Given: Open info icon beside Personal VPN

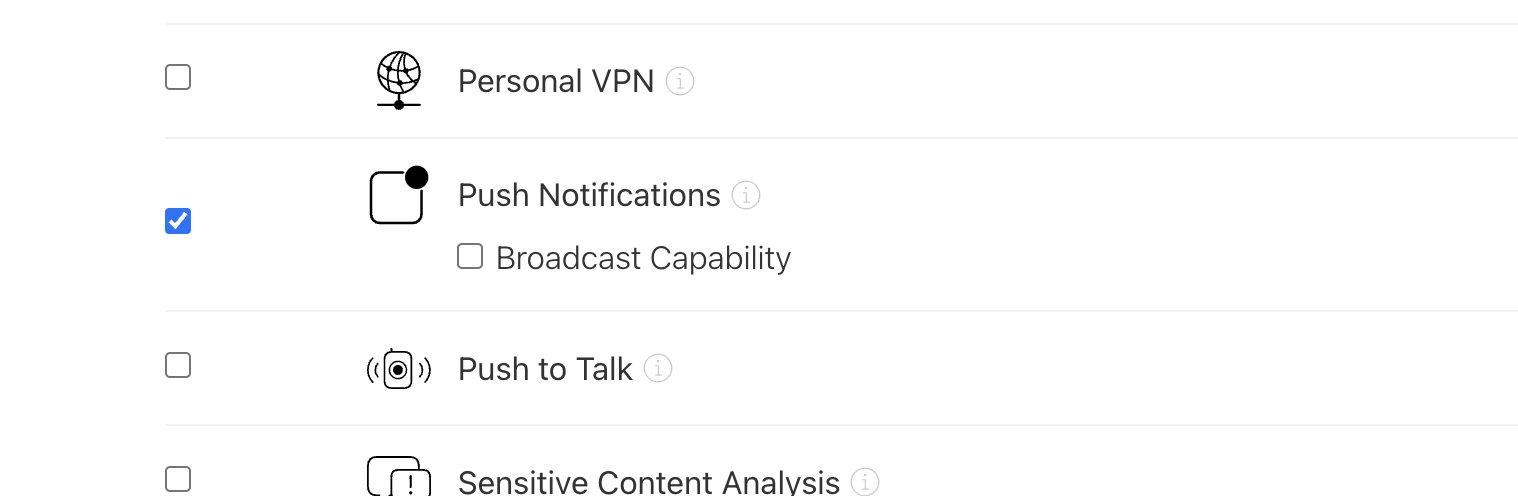Looking at the screenshot, I should (680, 81).
